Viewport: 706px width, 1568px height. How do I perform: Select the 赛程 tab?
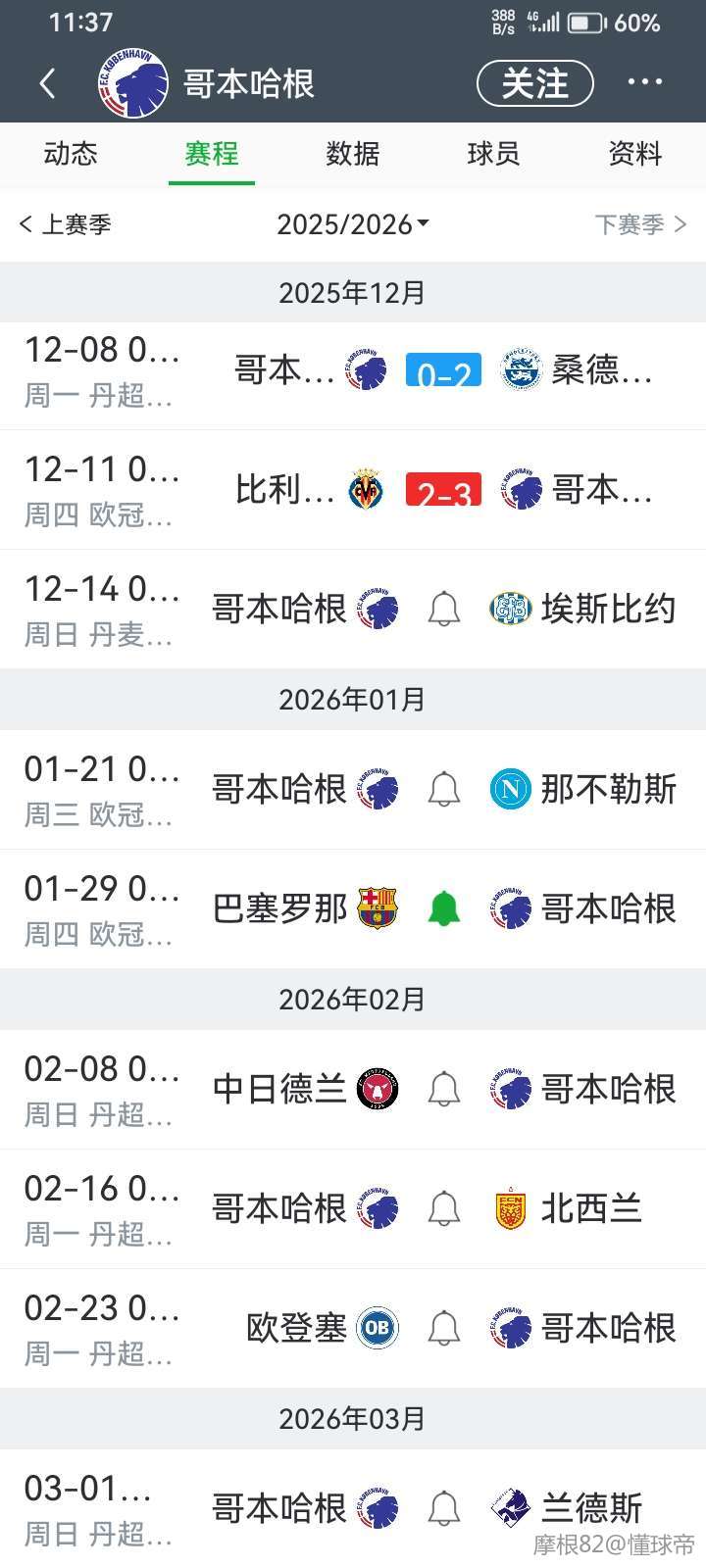(212, 154)
